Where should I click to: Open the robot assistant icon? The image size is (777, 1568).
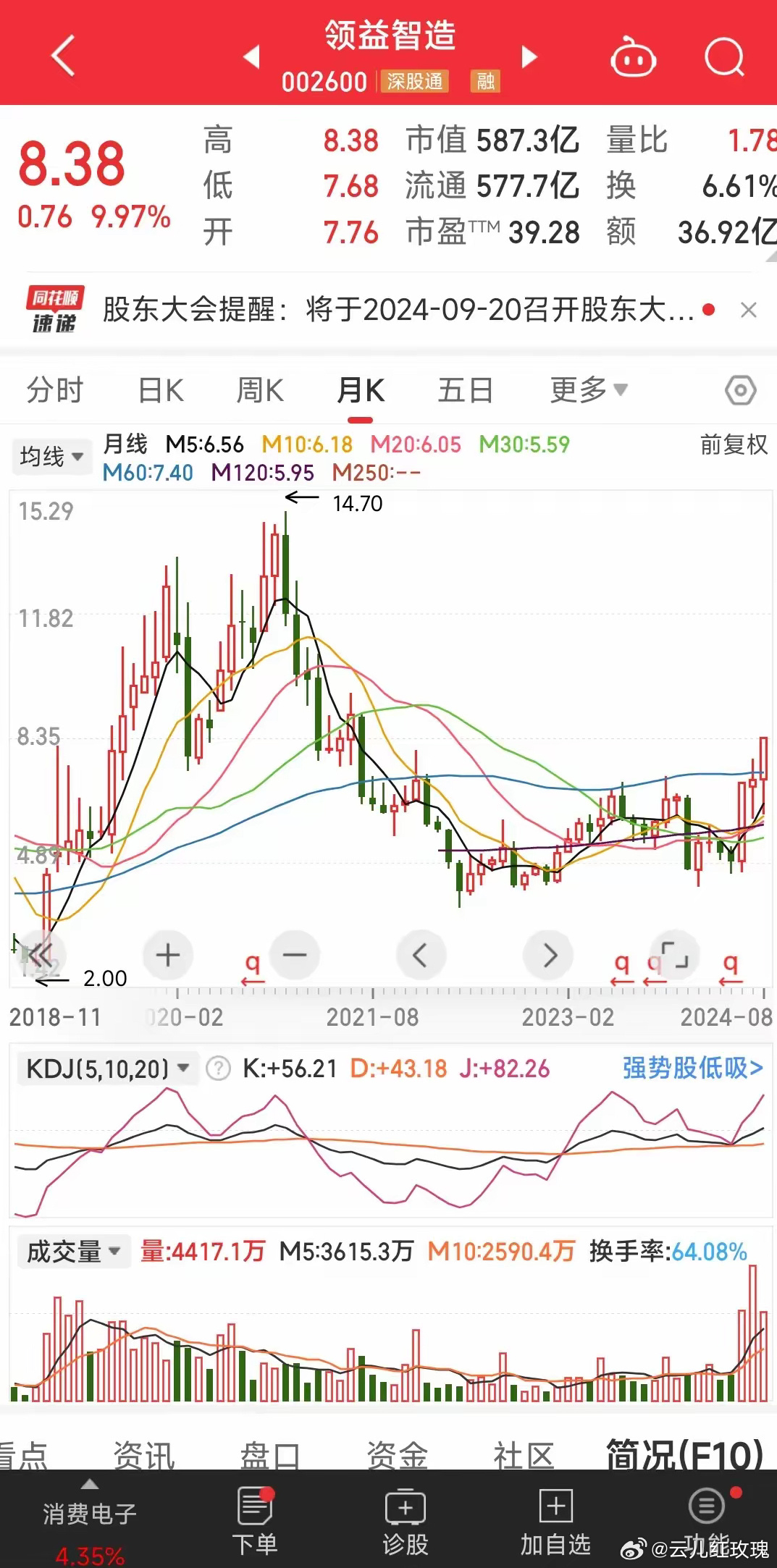634,57
